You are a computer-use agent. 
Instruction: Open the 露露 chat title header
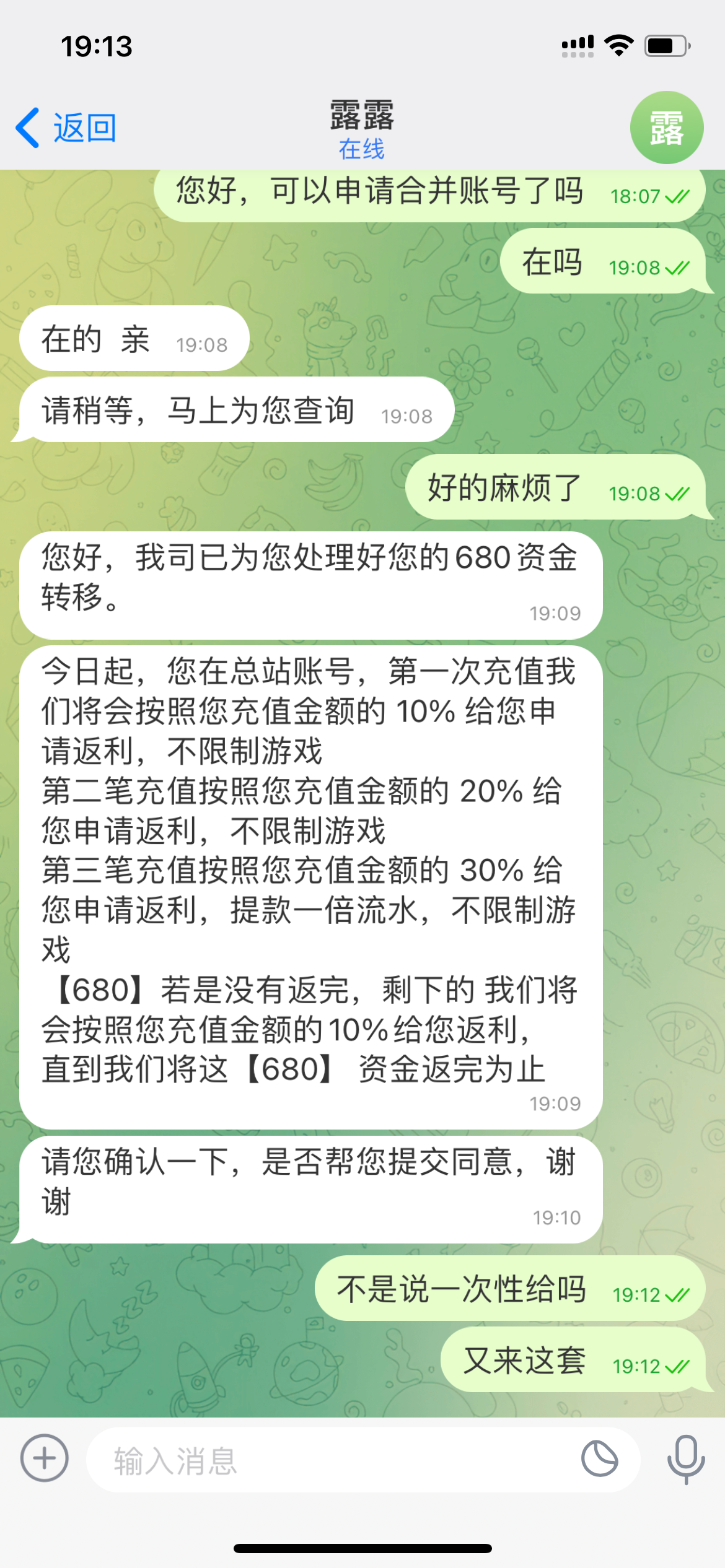tap(362, 129)
